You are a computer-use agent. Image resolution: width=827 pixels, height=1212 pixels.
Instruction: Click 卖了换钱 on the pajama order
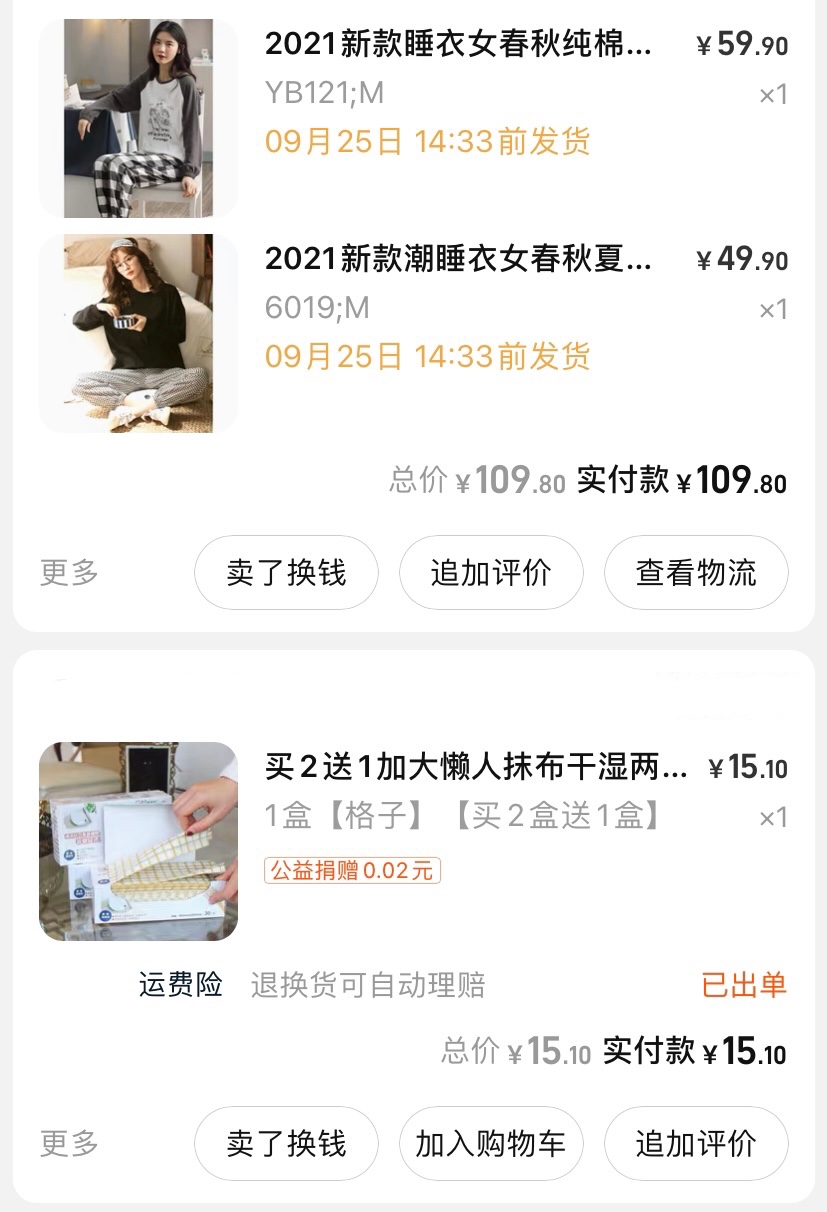tap(286, 572)
